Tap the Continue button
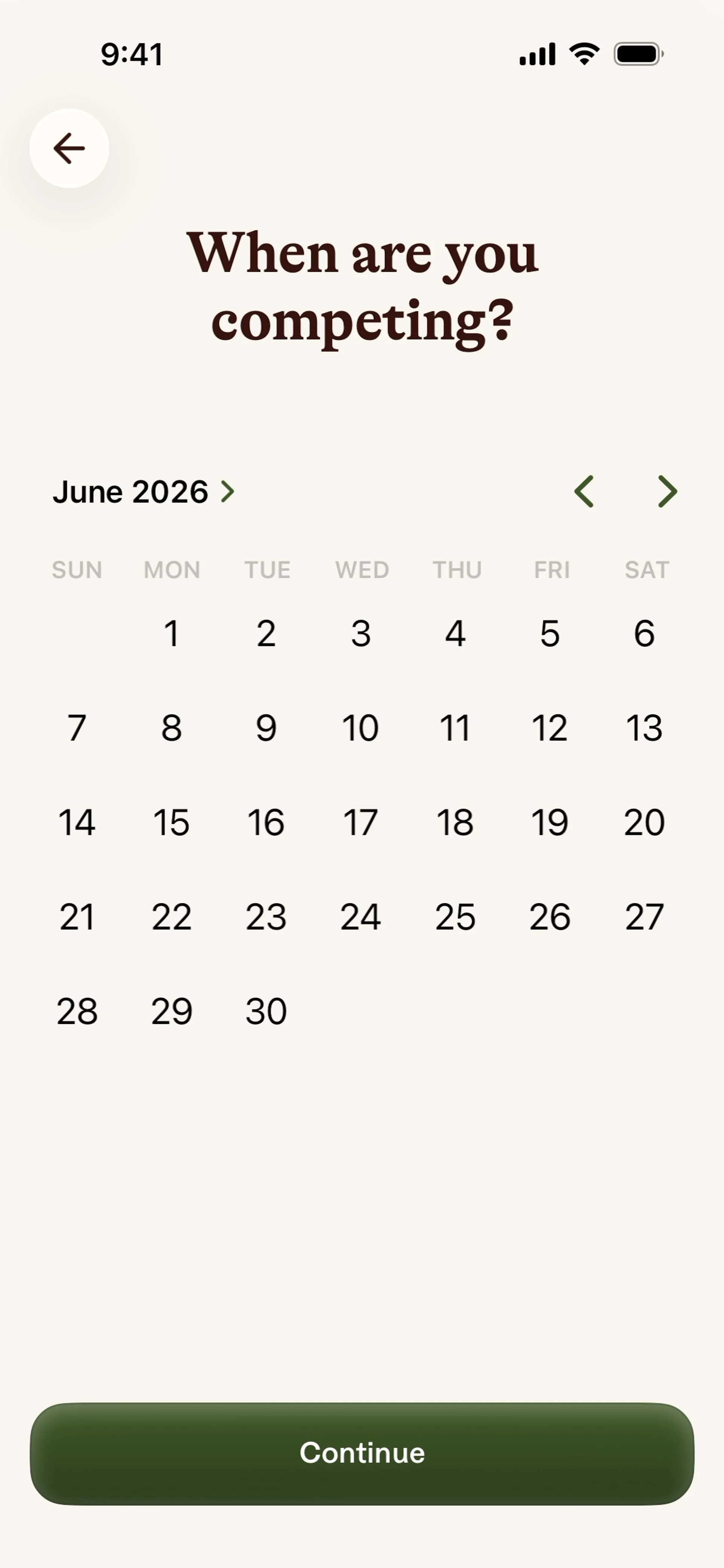This screenshot has width=724, height=1568. tap(362, 1453)
